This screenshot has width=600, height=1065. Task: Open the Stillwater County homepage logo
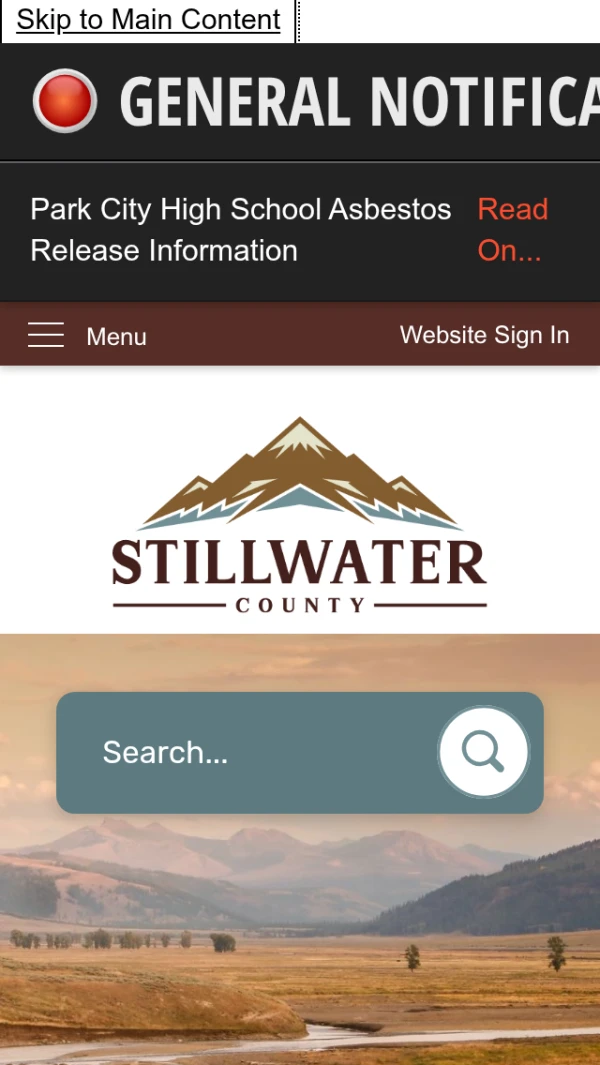[299, 515]
